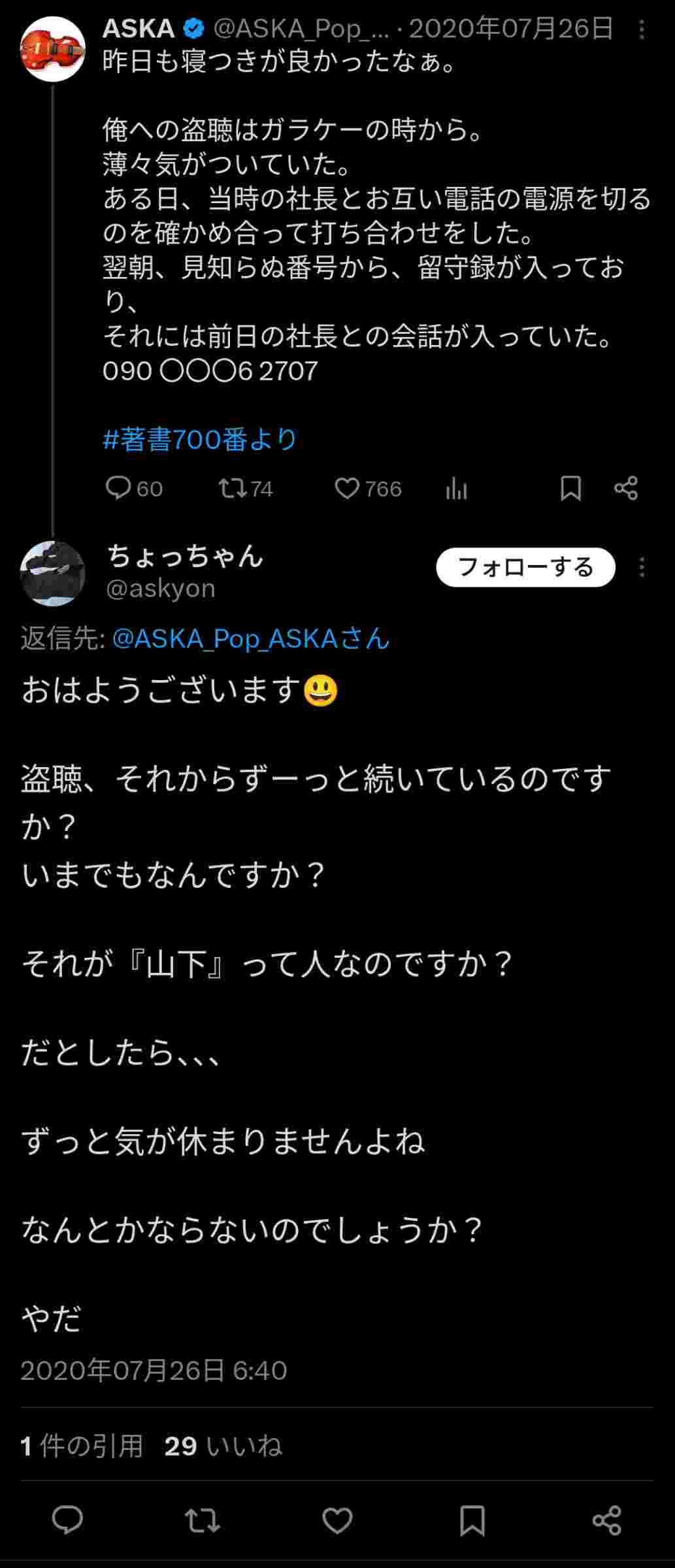Share ASKA's tweet
The image size is (675, 1568).
[x=626, y=489]
